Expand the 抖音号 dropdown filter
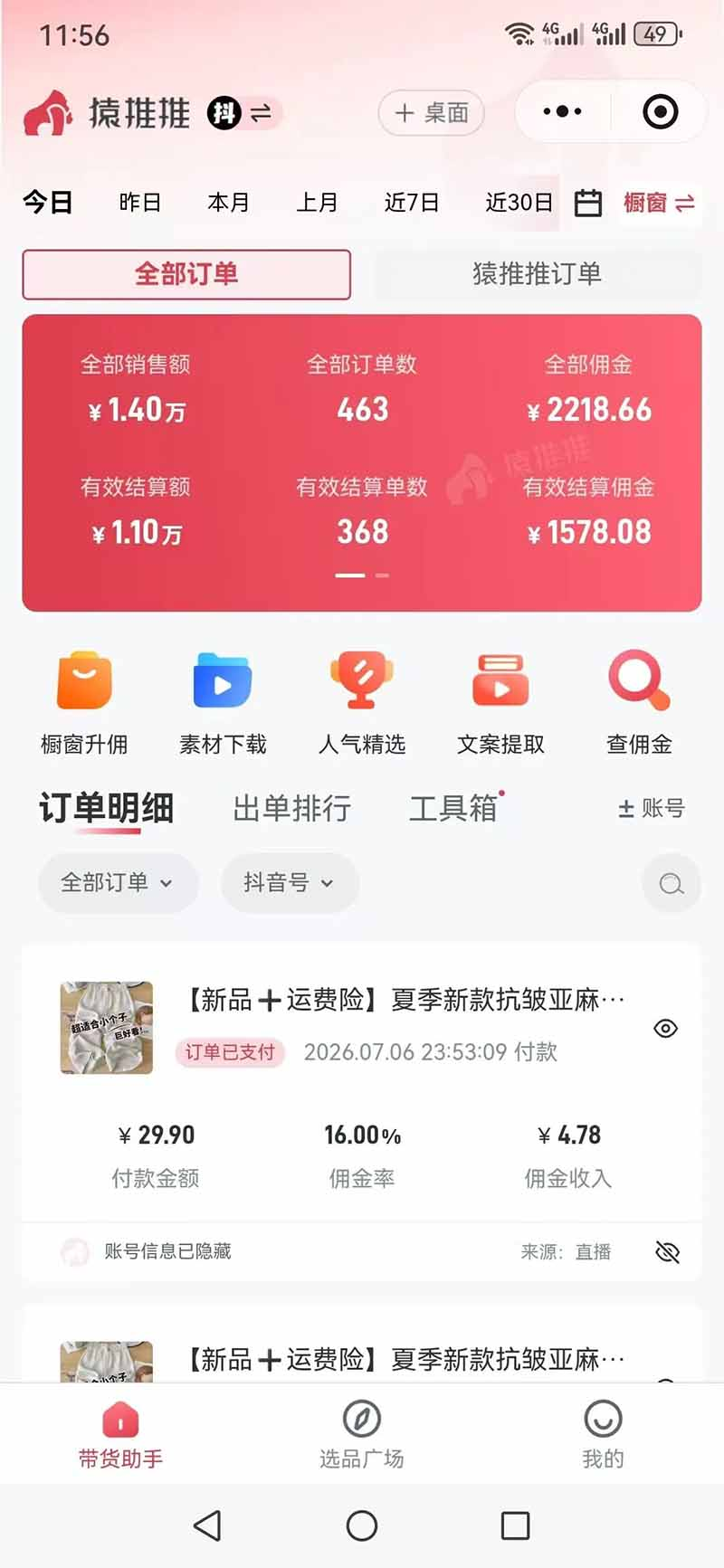 click(290, 883)
